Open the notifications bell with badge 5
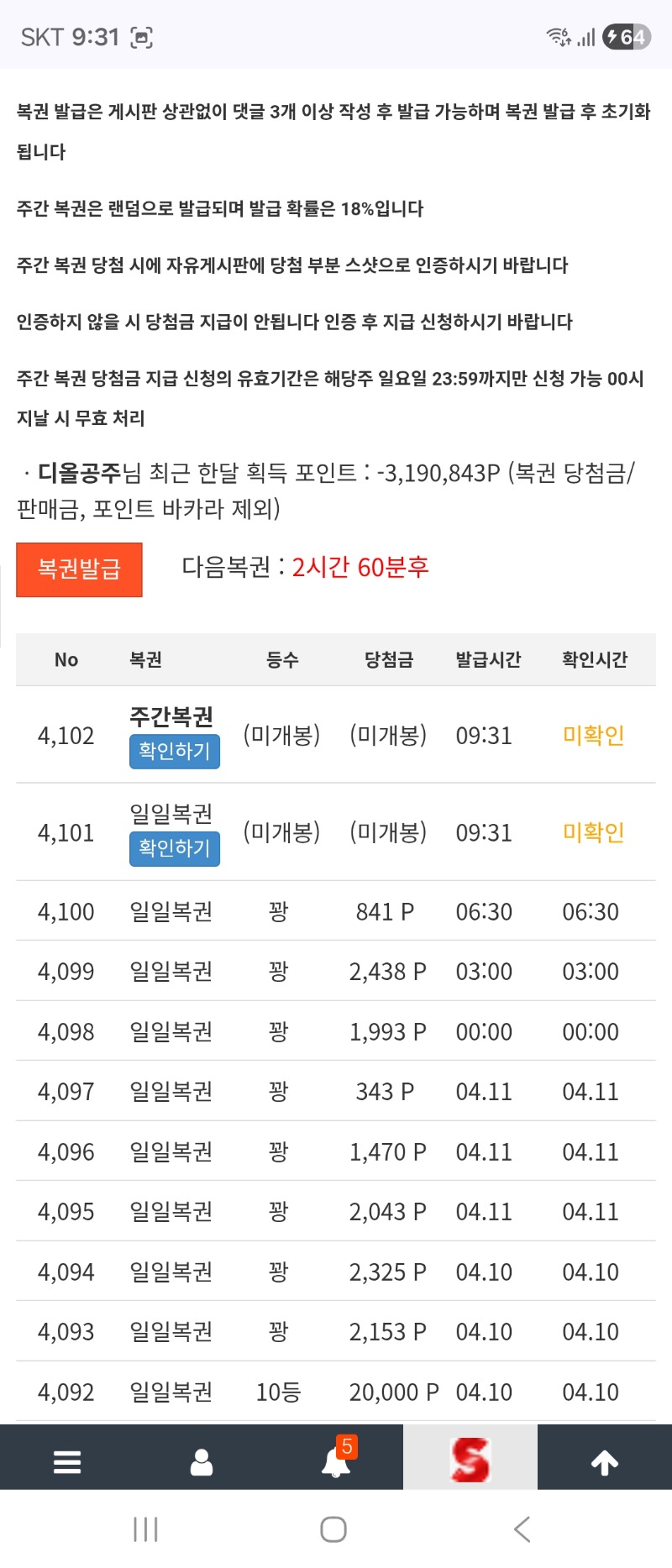 [x=336, y=1462]
